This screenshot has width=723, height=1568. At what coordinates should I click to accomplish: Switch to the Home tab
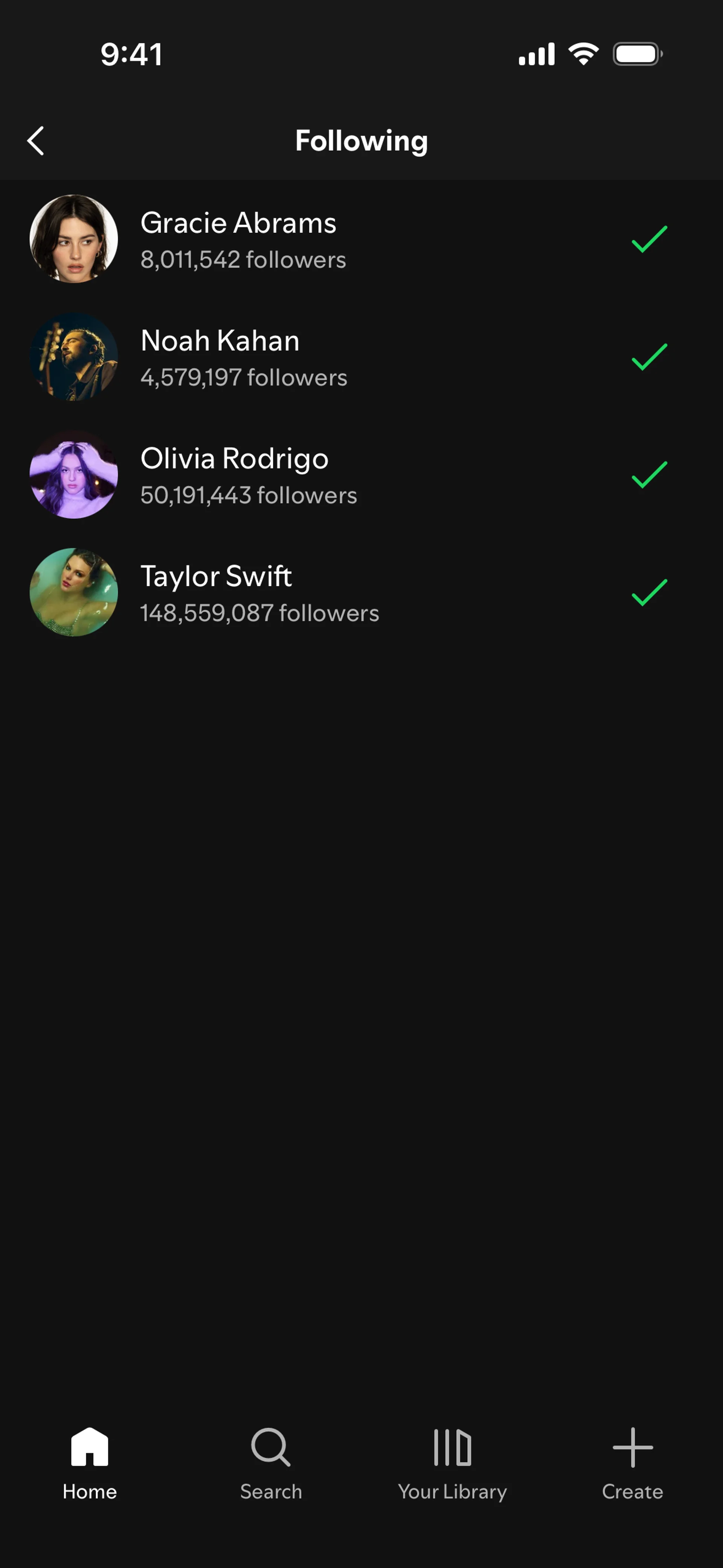click(x=90, y=1464)
